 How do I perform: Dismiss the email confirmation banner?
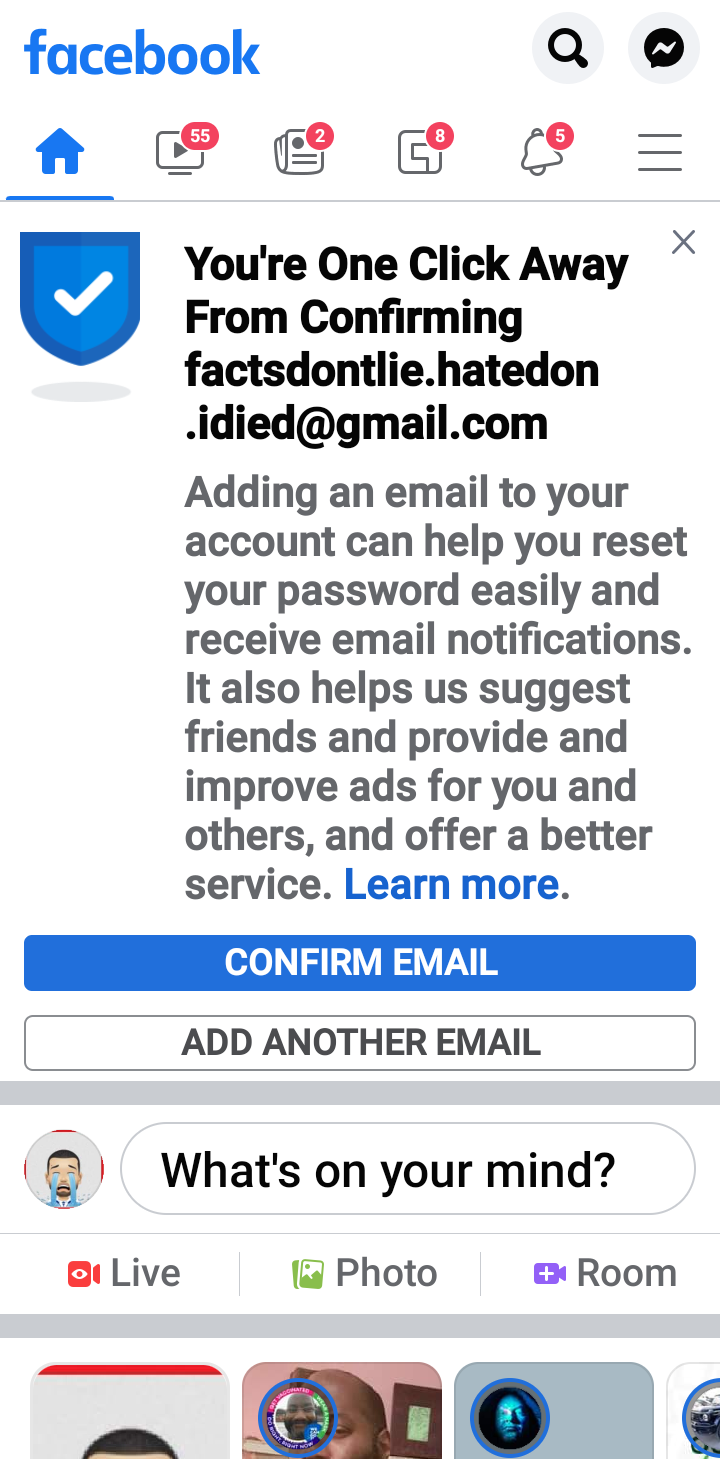pyautogui.click(x=683, y=242)
